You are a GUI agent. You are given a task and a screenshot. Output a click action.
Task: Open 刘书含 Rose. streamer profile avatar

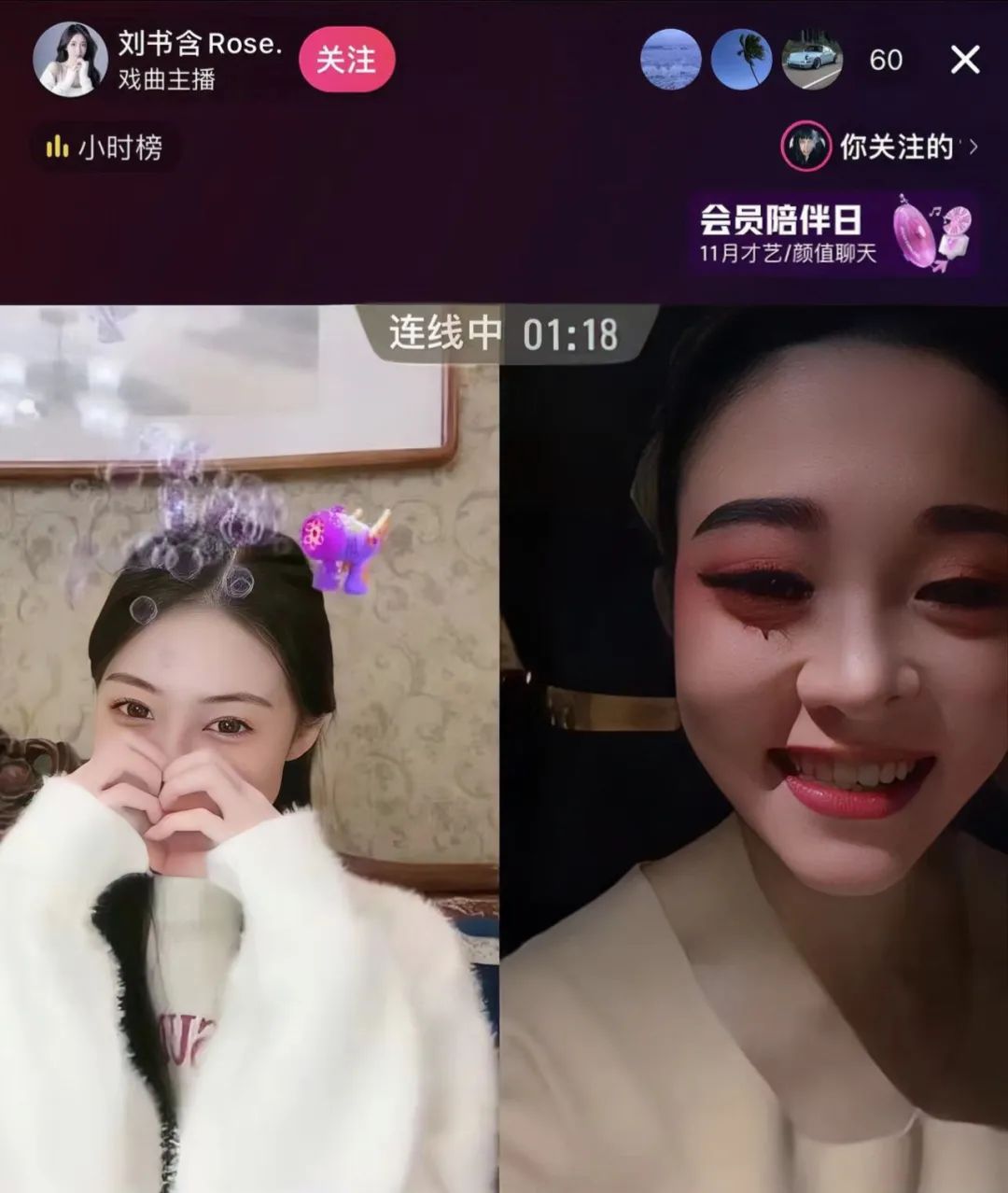coord(70,60)
